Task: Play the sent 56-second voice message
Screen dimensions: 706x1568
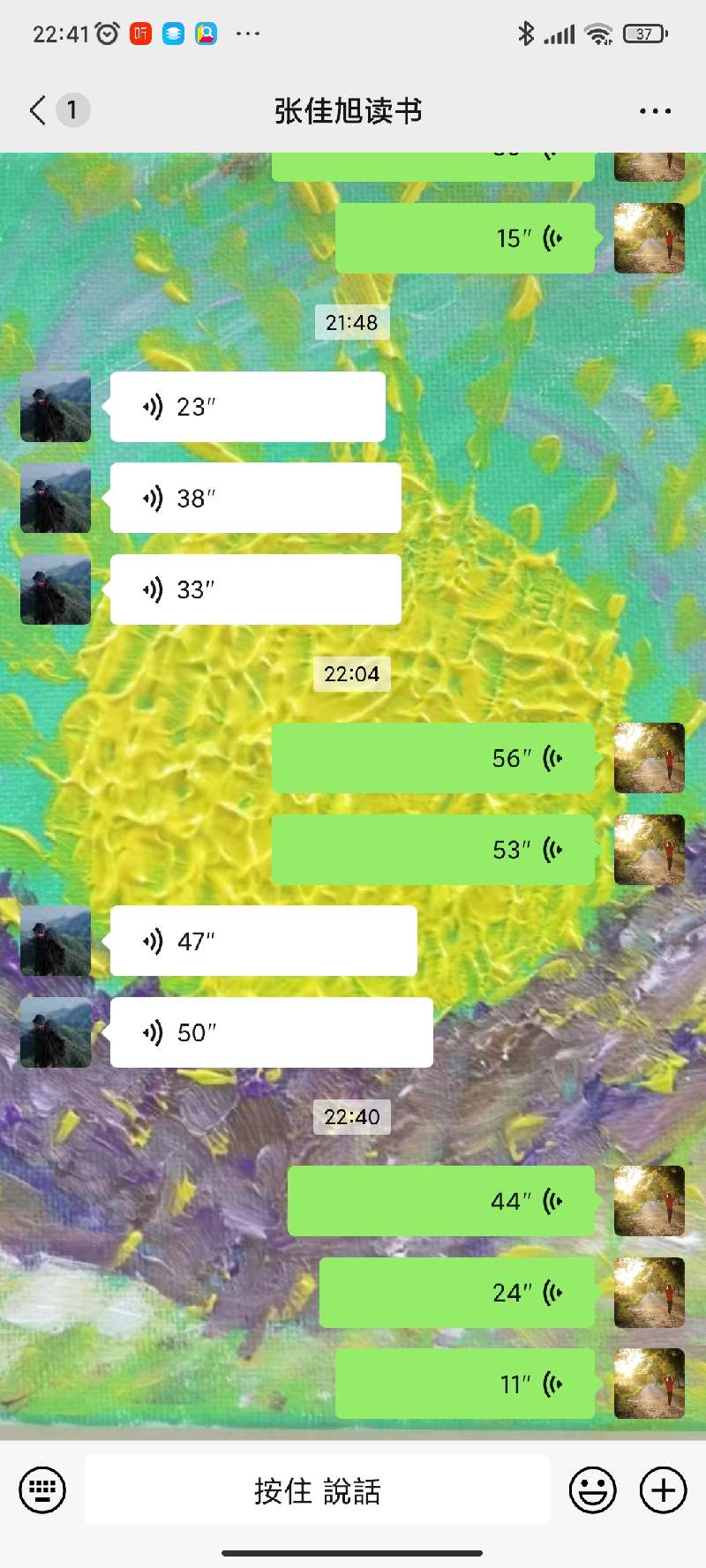Action: tap(433, 758)
